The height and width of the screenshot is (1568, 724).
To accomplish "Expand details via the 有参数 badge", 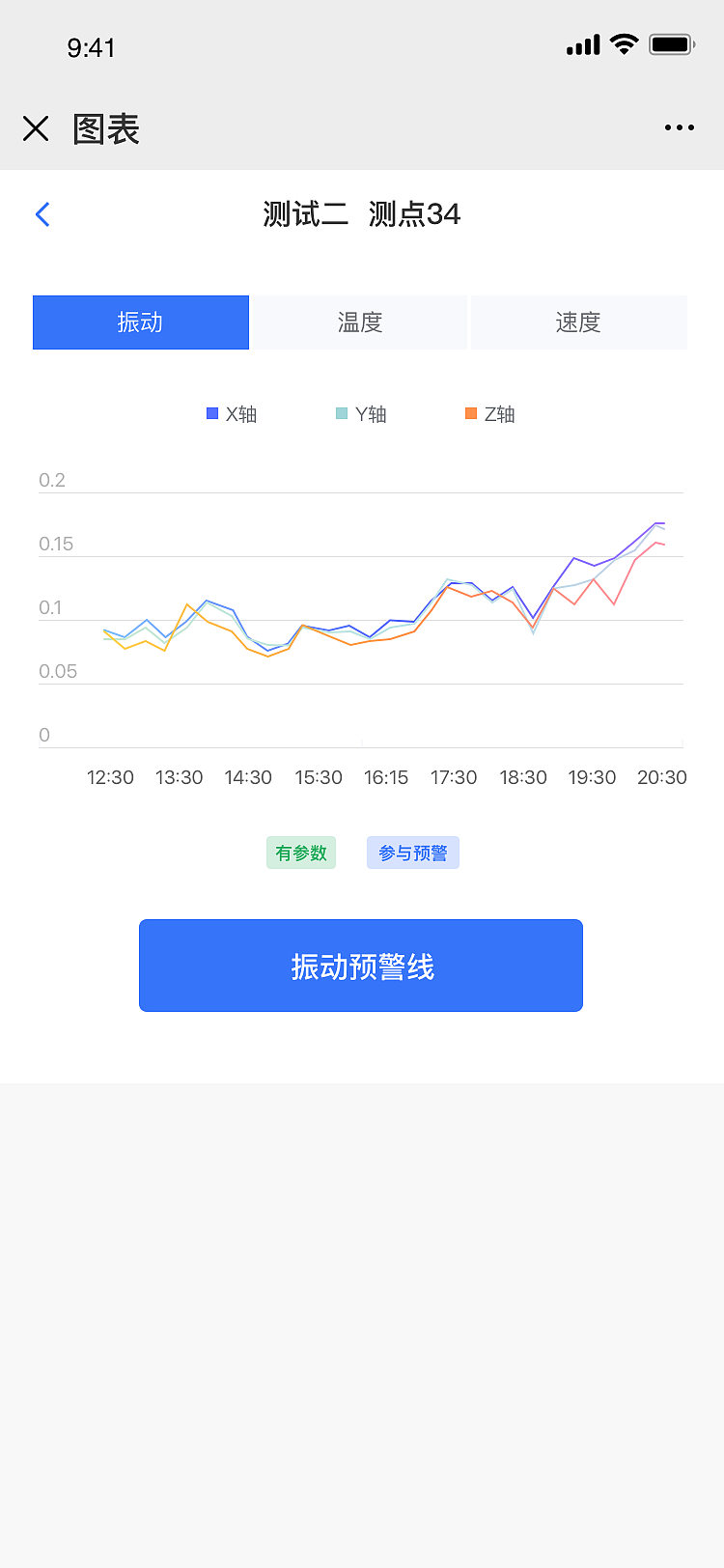I will [301, 853].
